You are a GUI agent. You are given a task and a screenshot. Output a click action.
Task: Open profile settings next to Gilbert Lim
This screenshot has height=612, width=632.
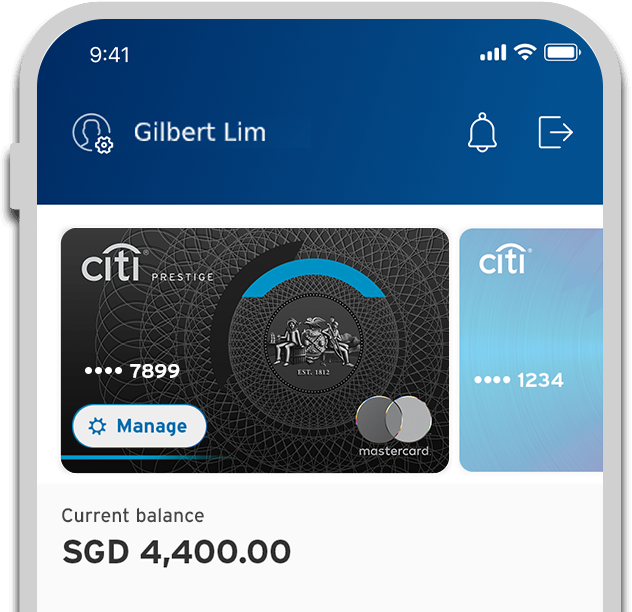92,133
